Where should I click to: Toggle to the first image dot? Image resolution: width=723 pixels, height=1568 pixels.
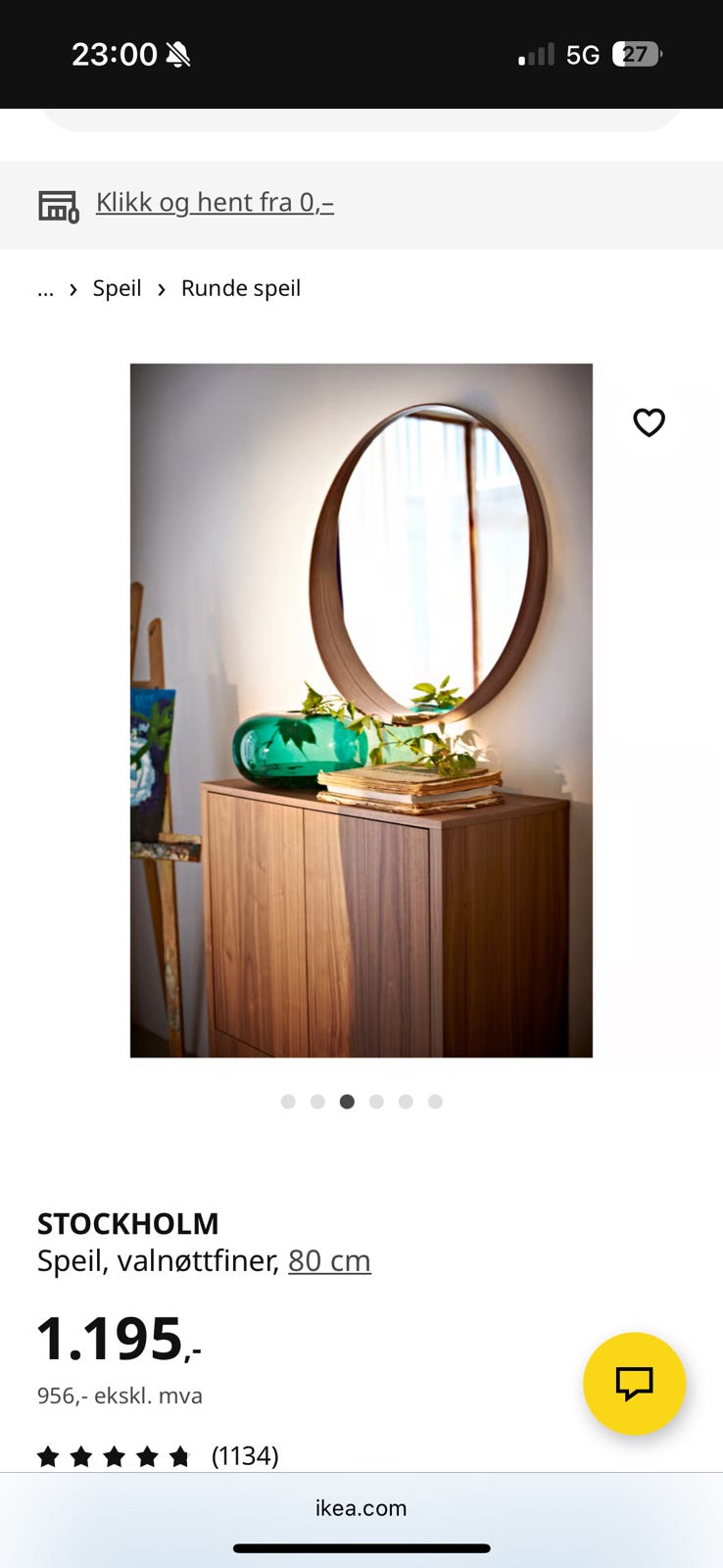[x=288, y=1102]
